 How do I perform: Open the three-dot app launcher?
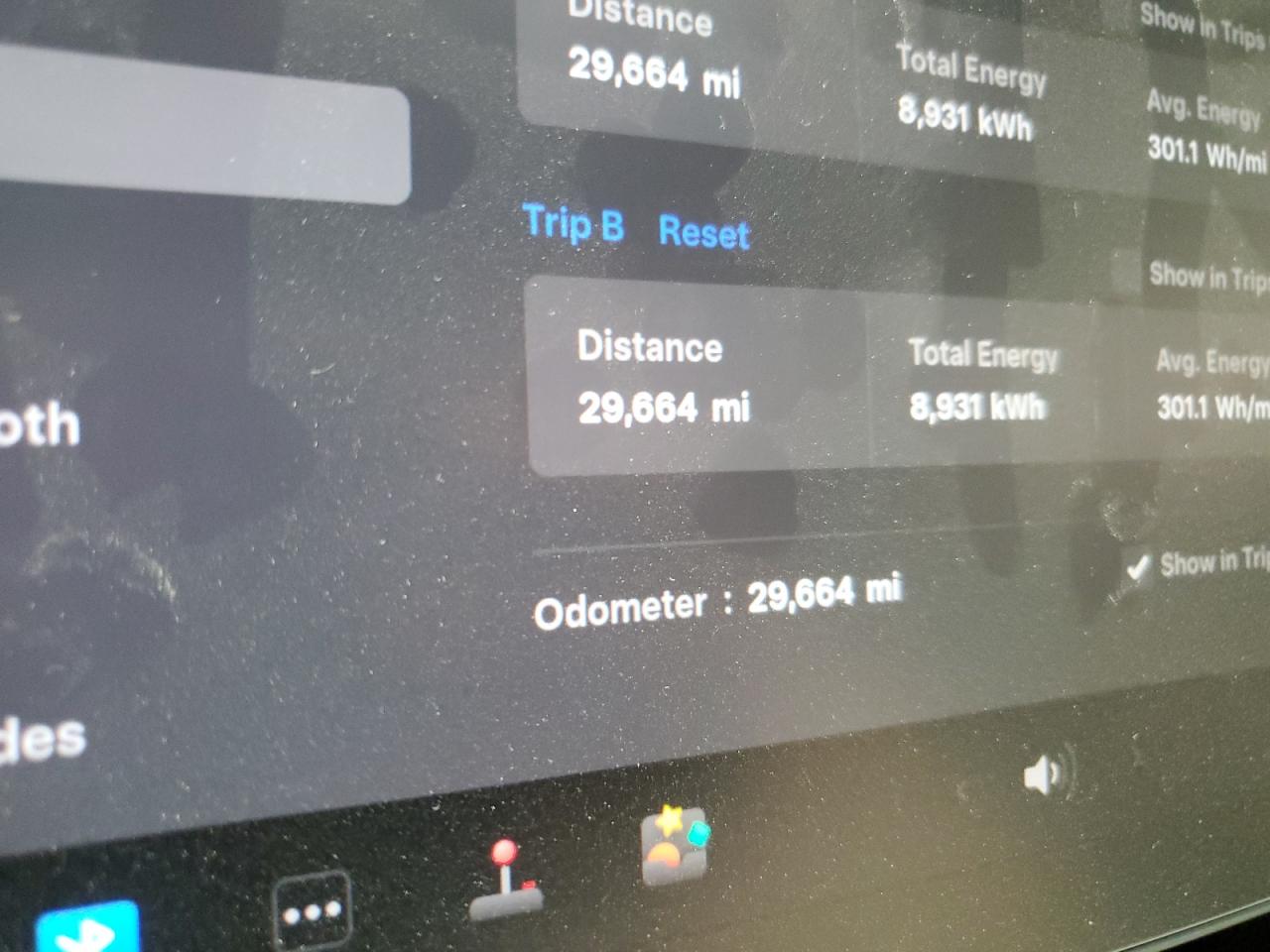pos(312,909)
